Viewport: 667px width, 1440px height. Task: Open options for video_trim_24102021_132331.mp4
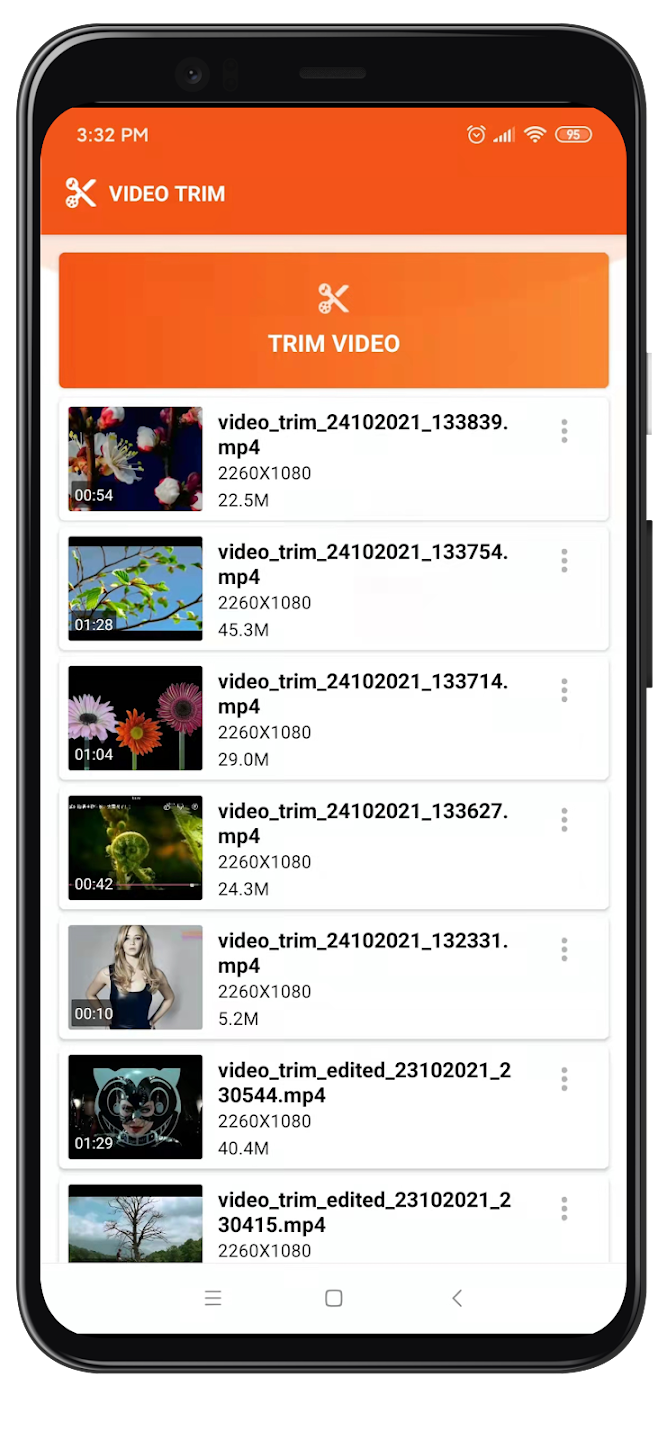click(564, 950)
